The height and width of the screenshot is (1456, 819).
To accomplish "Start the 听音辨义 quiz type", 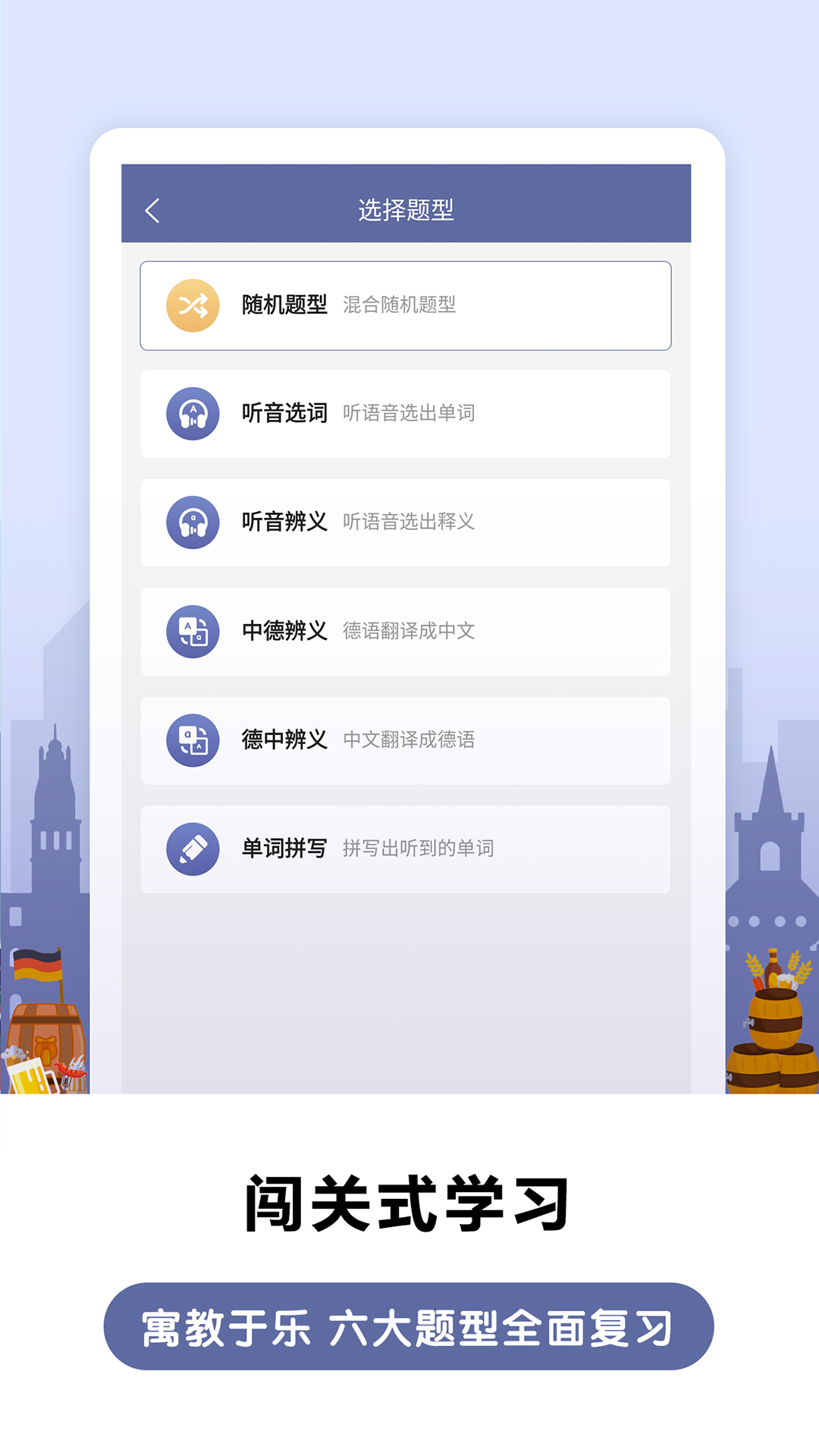I will (405, 522).
